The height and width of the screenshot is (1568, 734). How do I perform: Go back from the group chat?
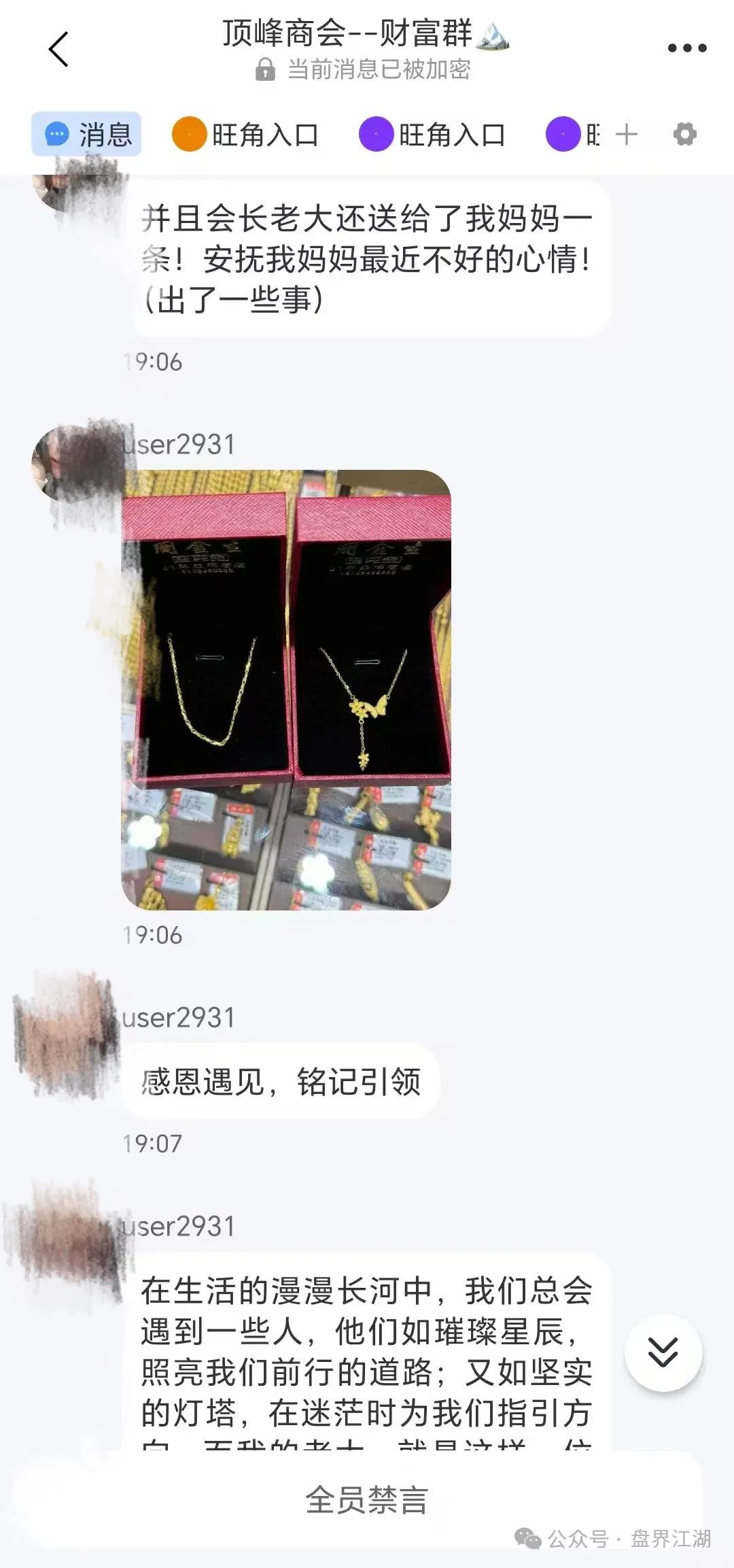[59, 49]
